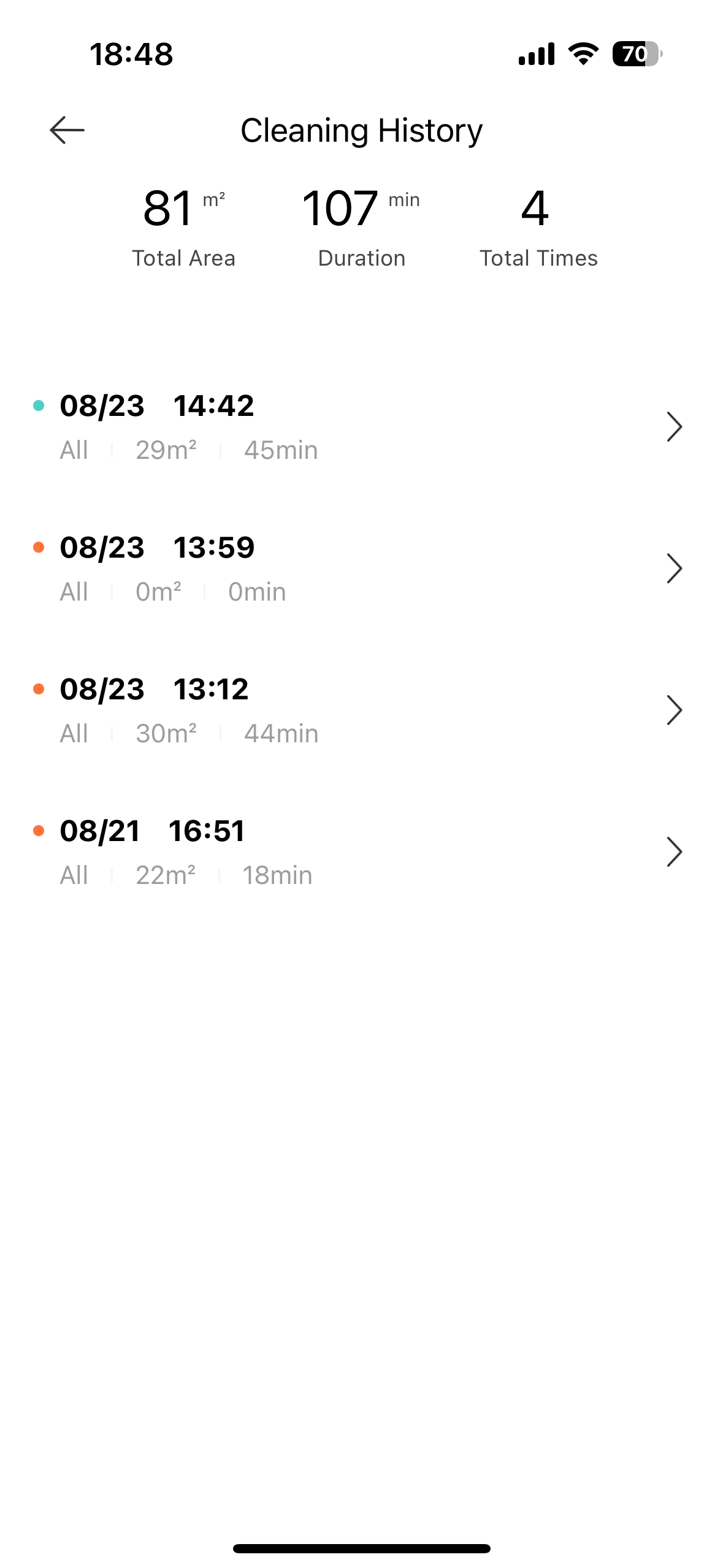Go back from Cleaning History
The height and width of the screenshot is (1568, 723).
pyautogui.click(x=67, y=130)
